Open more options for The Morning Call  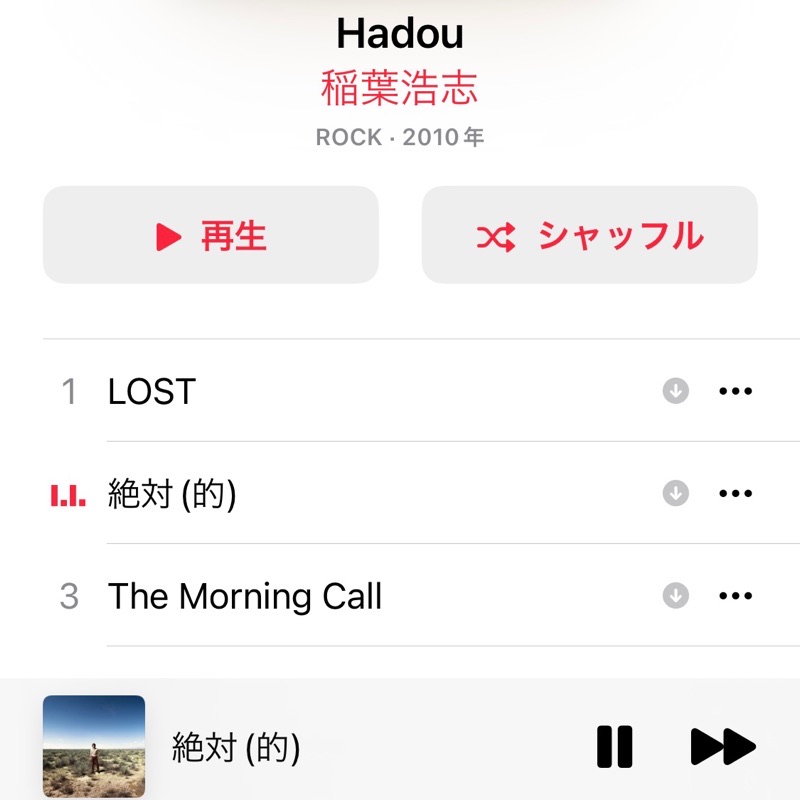736,596
